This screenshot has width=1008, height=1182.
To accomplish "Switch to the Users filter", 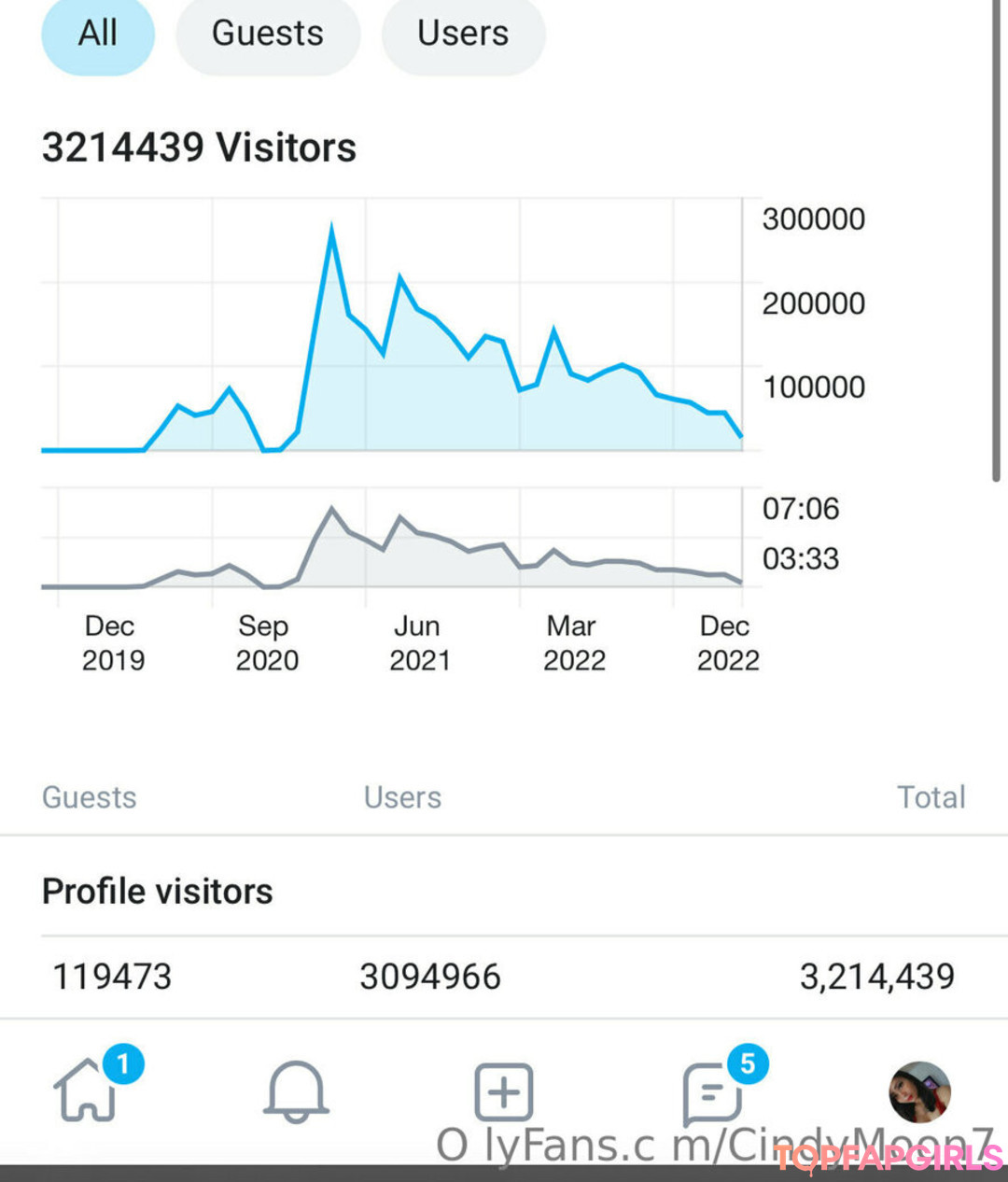I will pyautogui.click(x=463, y=35).
